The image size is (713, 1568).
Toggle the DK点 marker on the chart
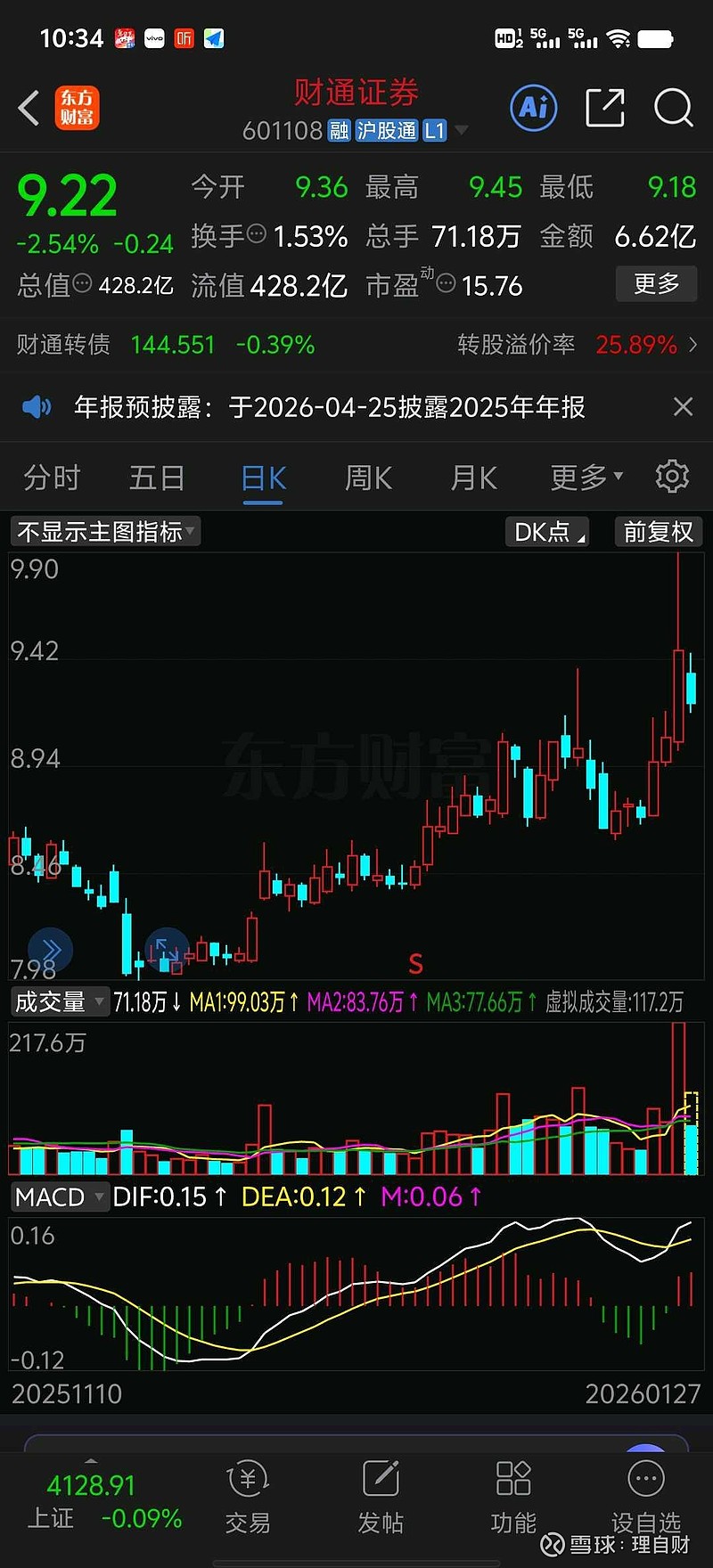point(545,531)
